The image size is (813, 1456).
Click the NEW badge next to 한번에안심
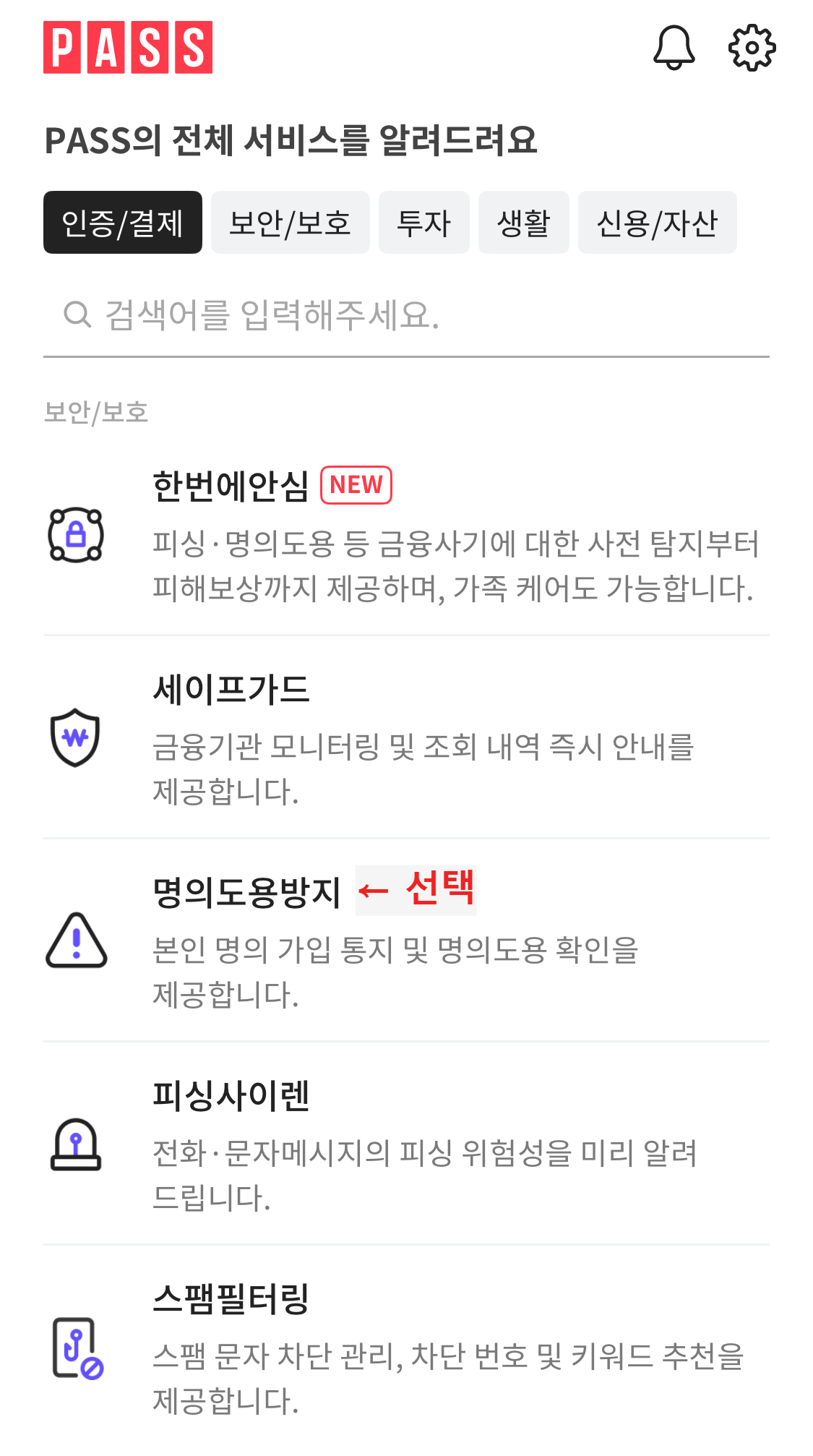pos(356,484)
